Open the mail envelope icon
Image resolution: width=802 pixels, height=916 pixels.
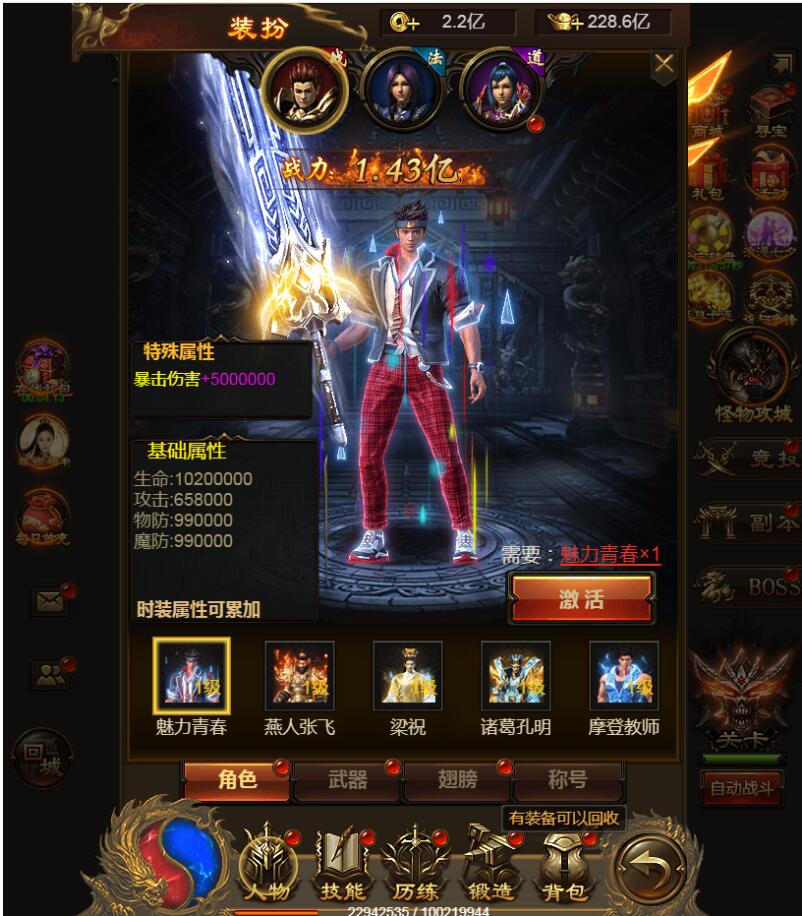point(49,601)
